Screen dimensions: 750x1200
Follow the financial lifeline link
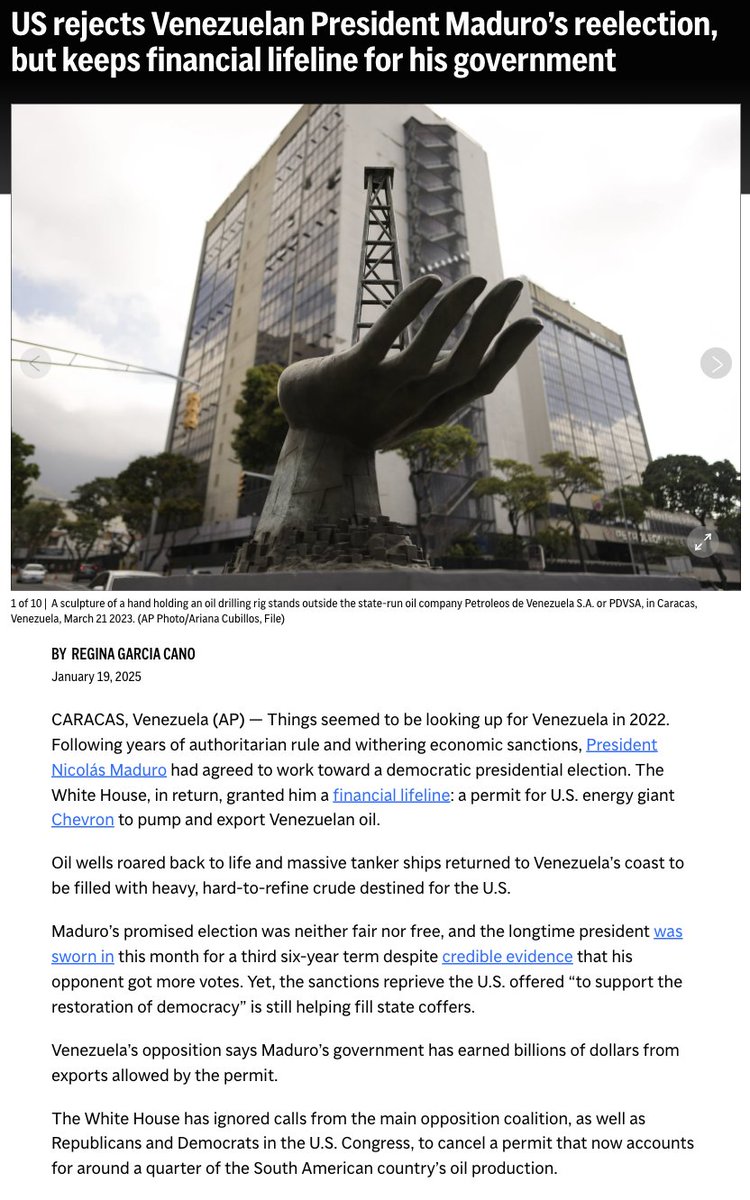(391, 795)
